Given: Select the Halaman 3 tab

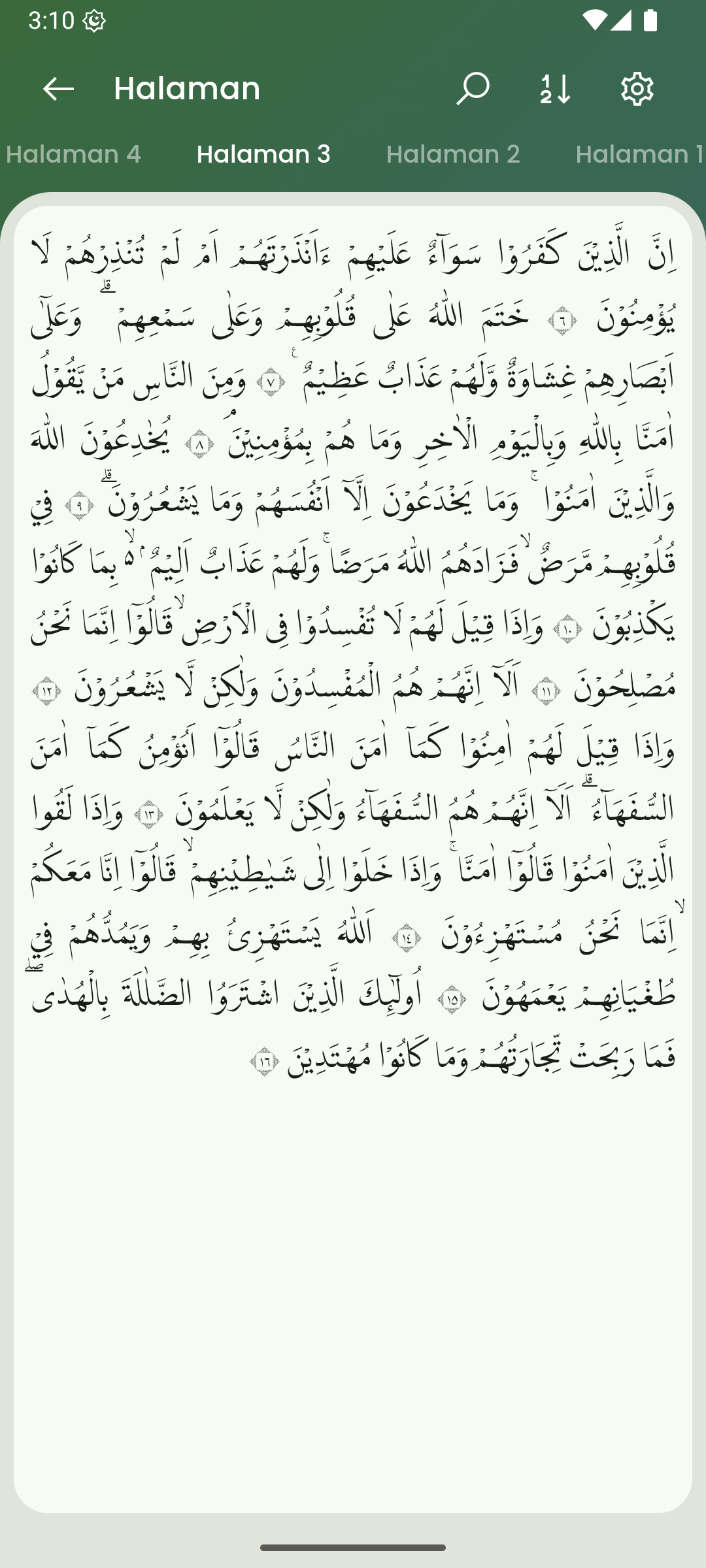Looking at the screenshot, I should 263,154.
